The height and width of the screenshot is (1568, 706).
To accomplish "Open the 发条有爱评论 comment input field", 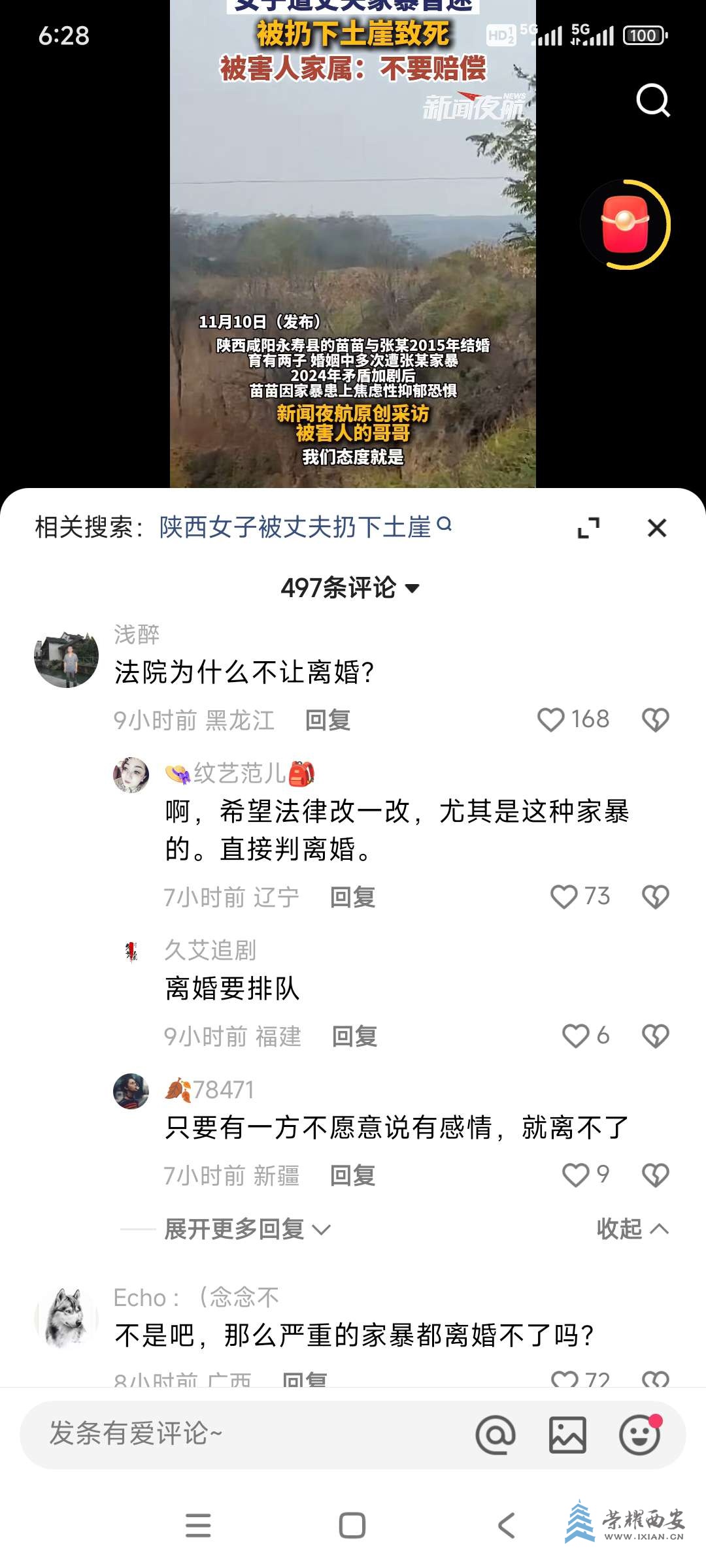I will tap(248, 1434).
